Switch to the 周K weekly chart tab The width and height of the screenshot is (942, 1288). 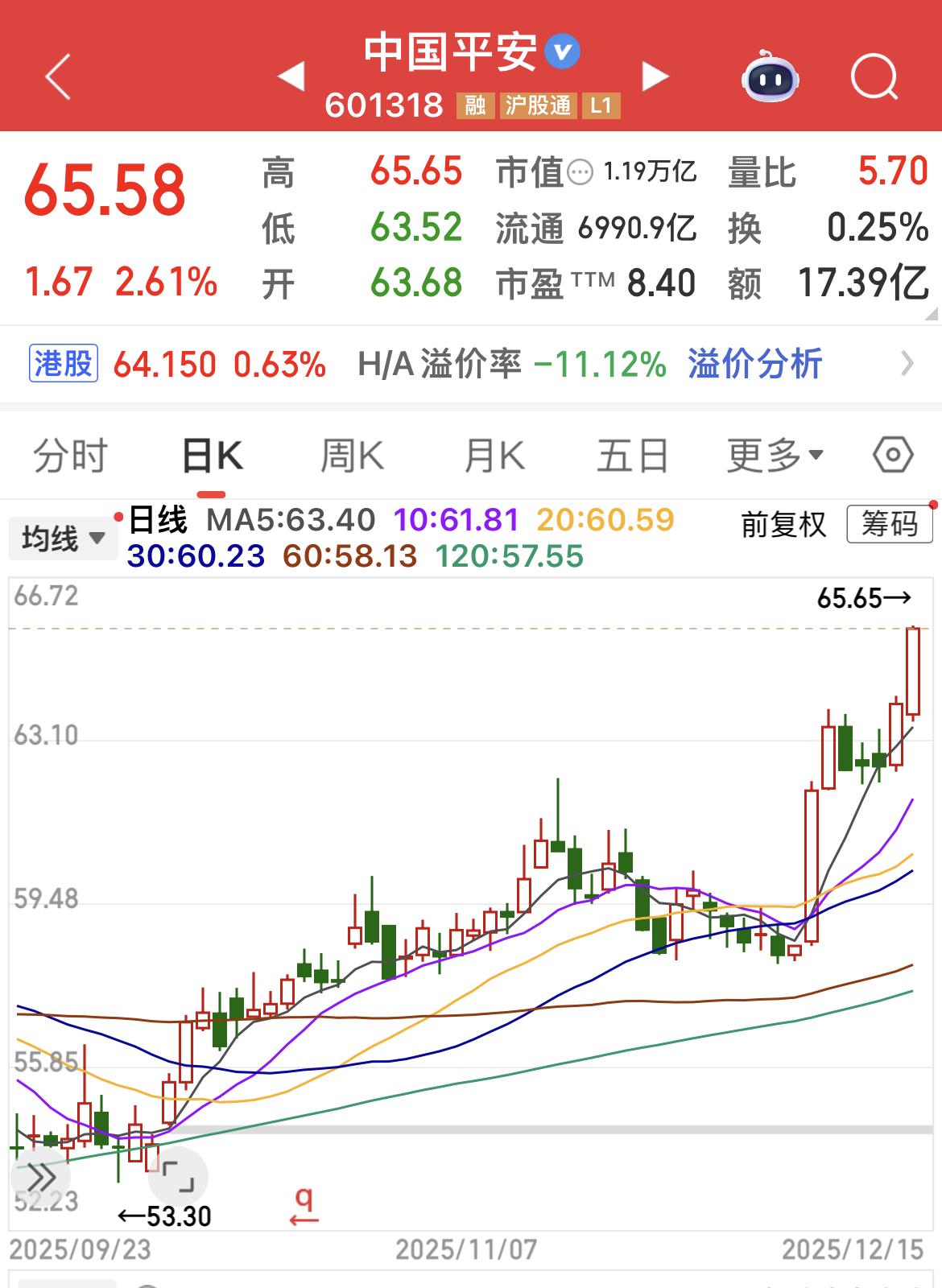[x=352, y=455]
